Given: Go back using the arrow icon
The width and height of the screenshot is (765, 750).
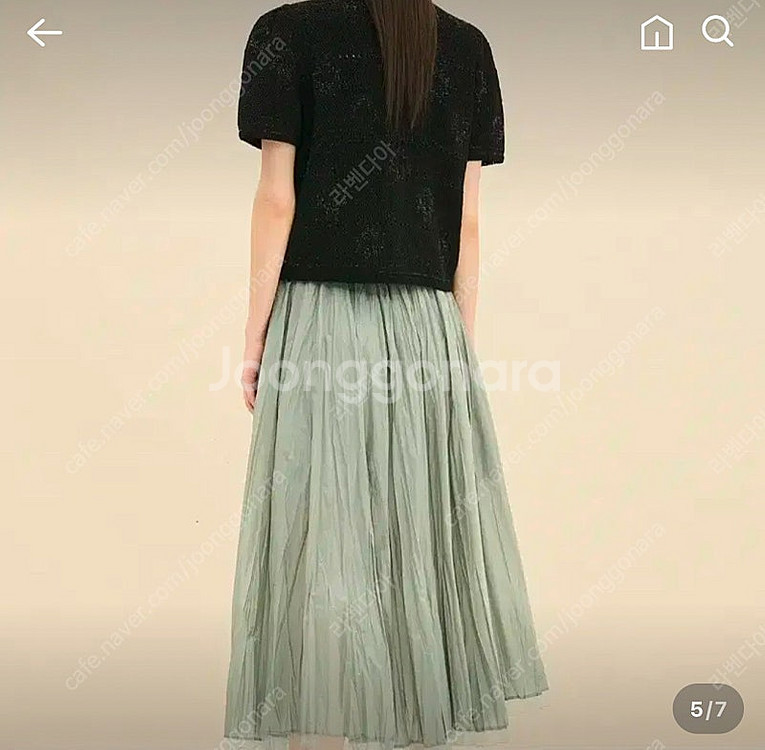Looking at the screenshot, I should pyautogui.click(x=44, y=33).
